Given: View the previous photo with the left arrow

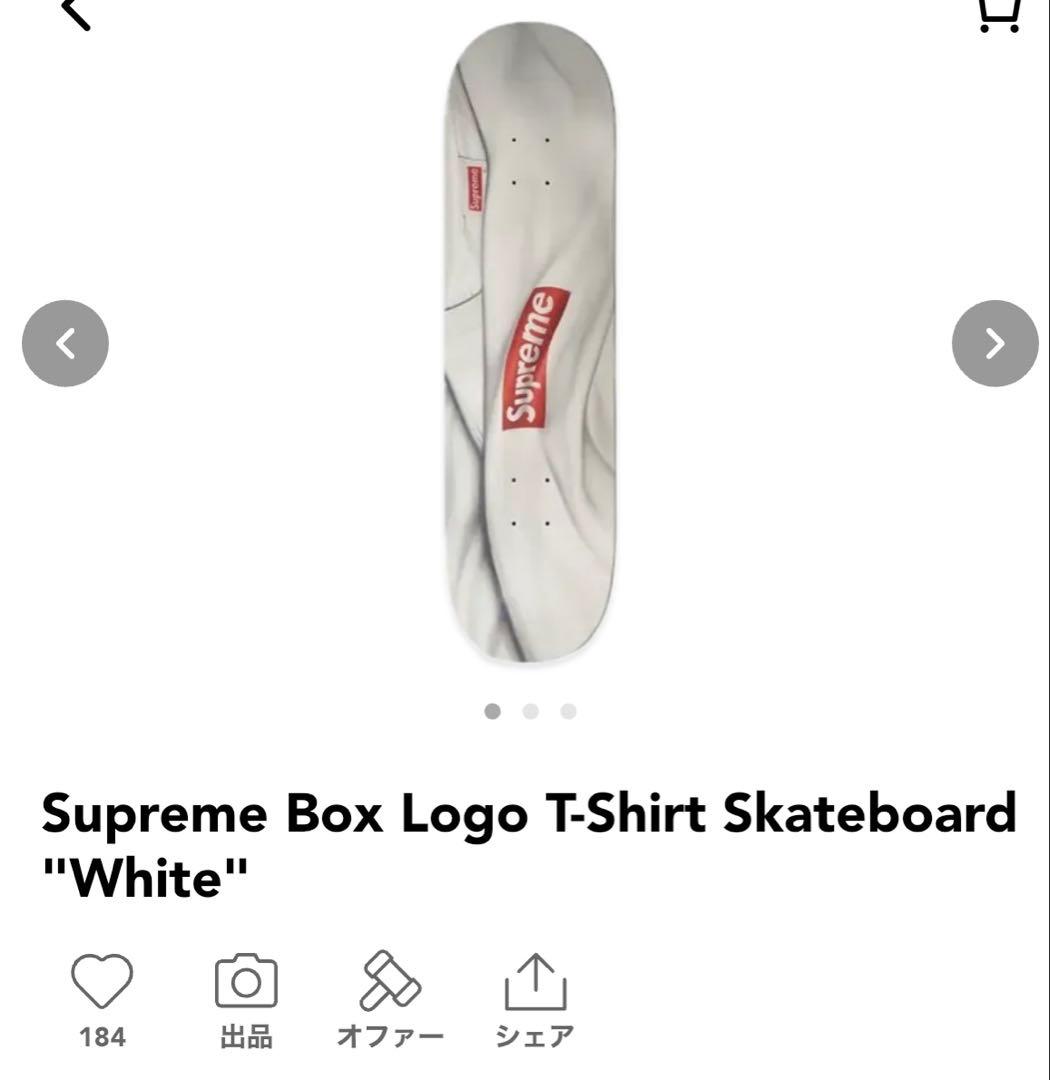Looking at the screenshot, I should [65, 343].
